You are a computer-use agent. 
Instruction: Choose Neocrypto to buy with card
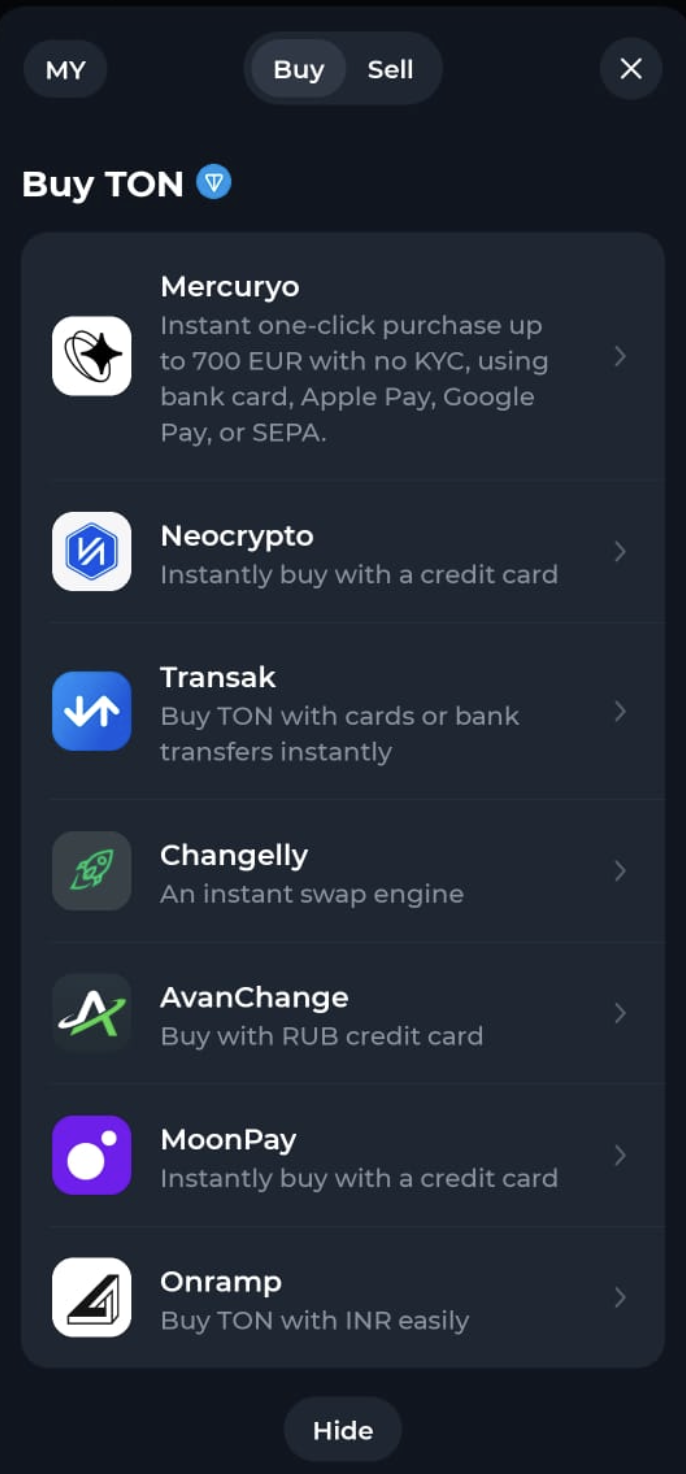tap(342, 553)
